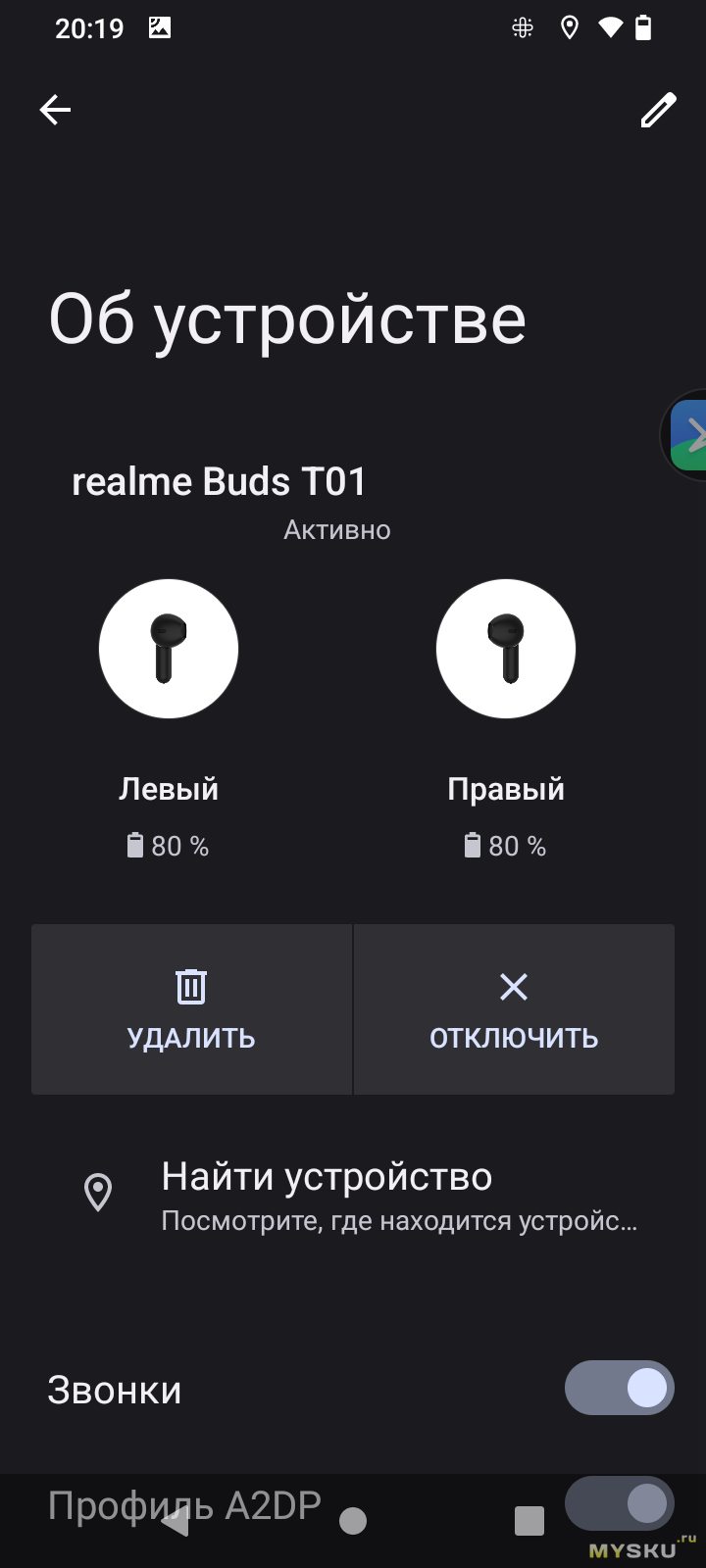Viewport: 706px width, 1568px height.
Task: Toggle the Профиль A2DP switch
Action: click(619, 1502)
